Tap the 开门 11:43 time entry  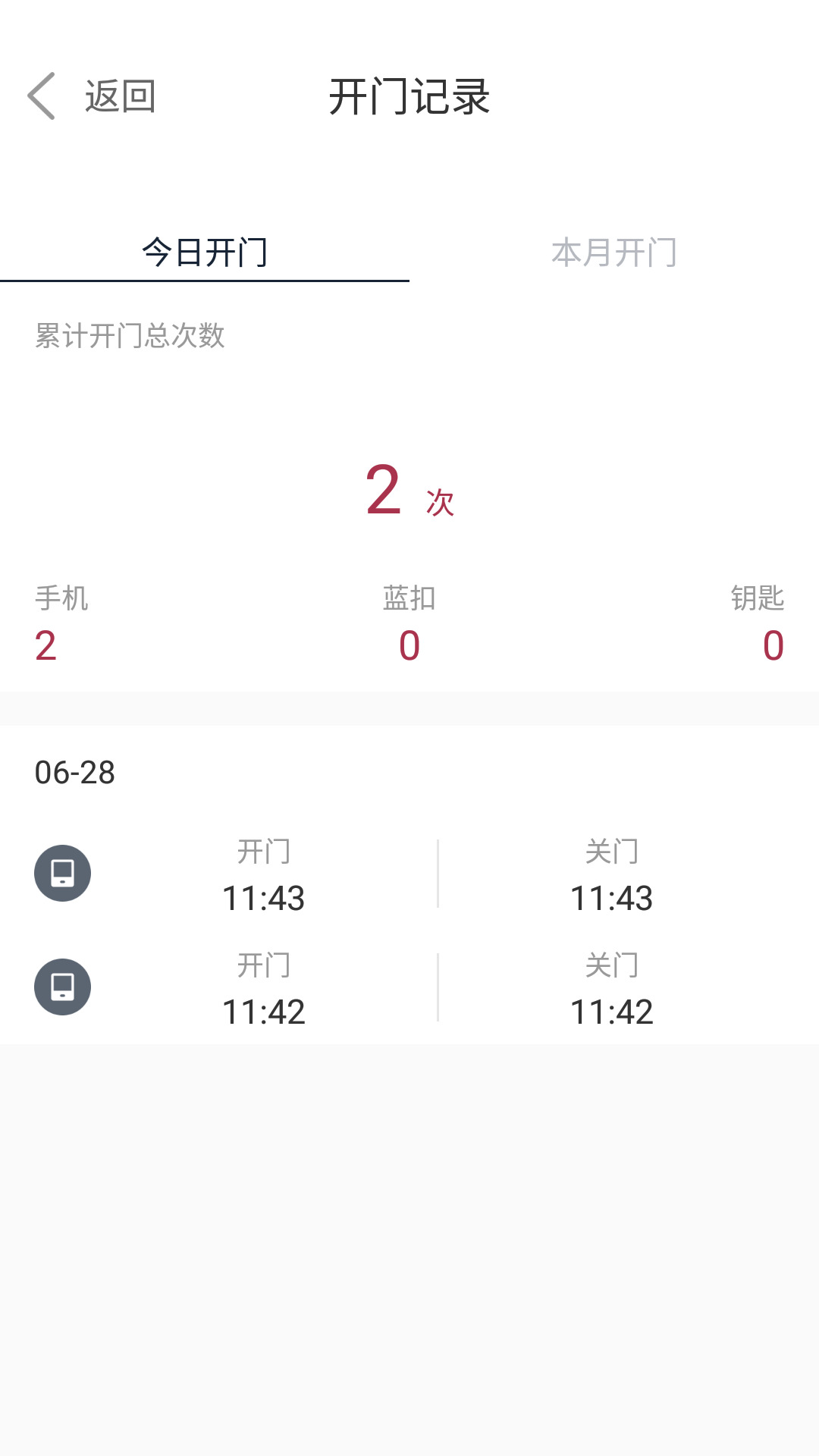click(x=265, y=899)
